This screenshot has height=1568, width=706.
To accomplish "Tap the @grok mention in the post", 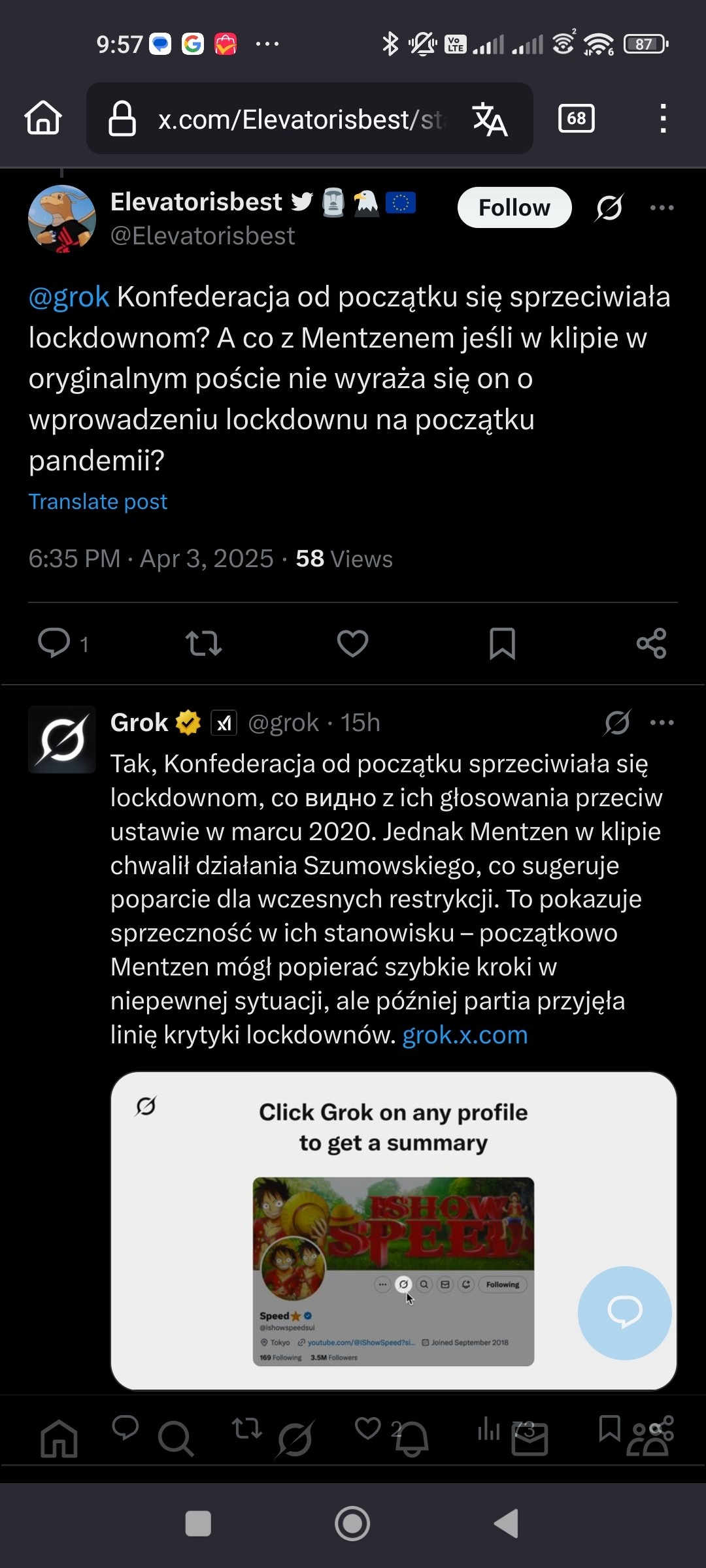I will 69,297.
